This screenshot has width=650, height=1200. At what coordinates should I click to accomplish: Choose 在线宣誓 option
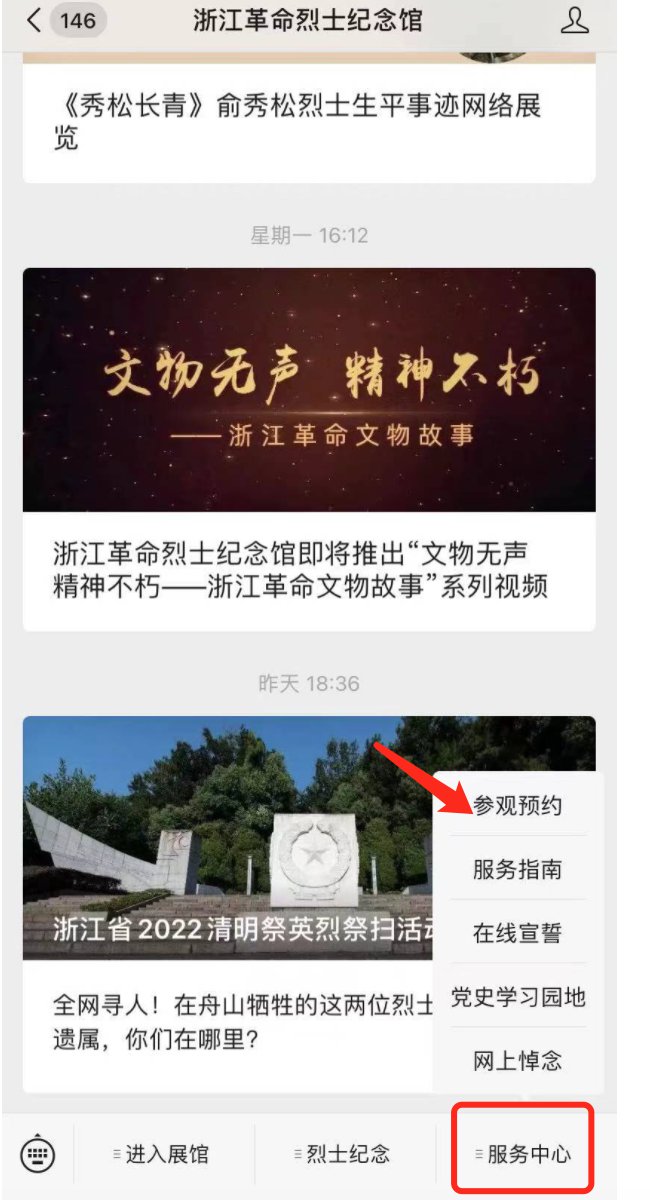pyautogui.click(x=517, y=933)
